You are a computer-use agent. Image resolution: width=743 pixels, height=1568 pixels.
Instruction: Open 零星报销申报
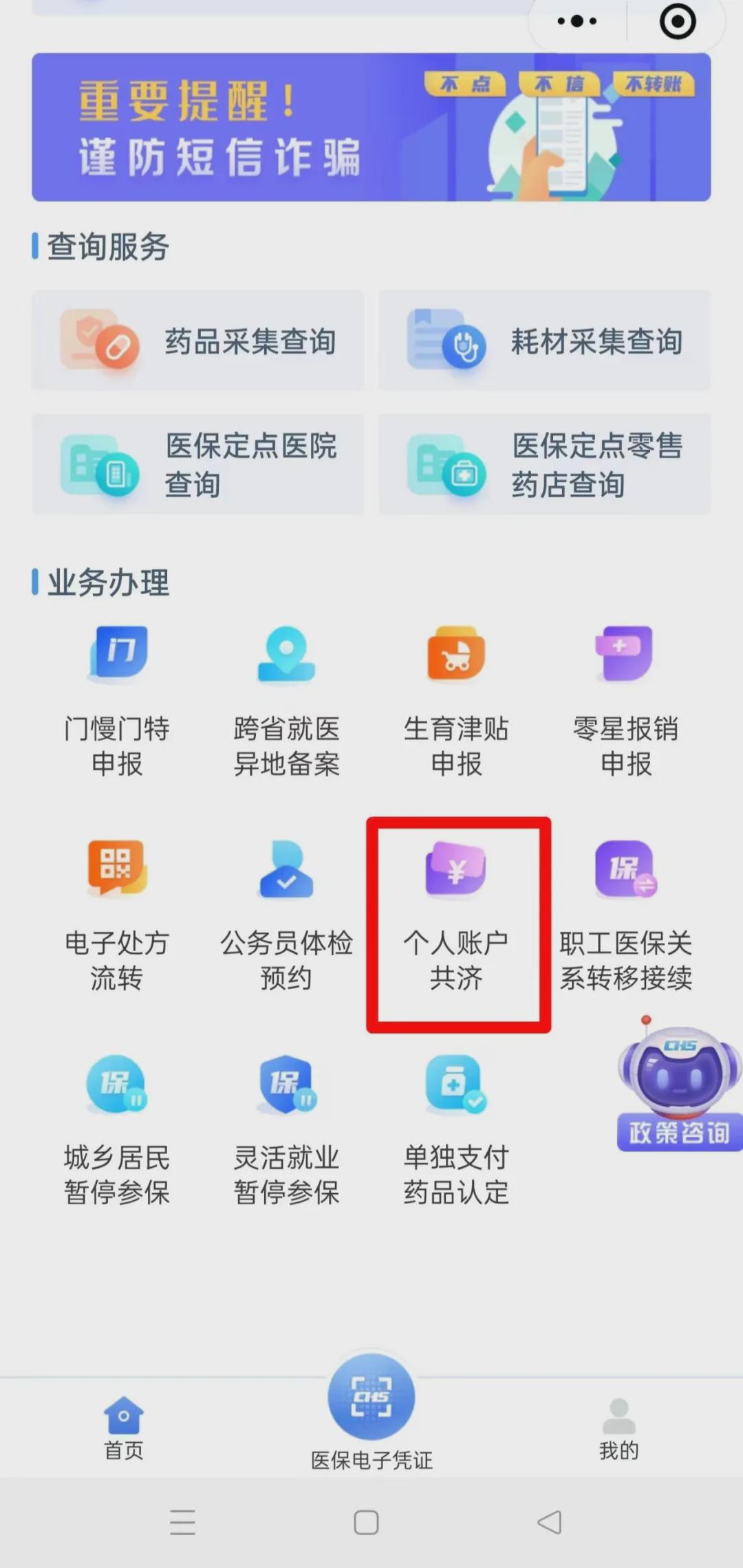point(625,701)
